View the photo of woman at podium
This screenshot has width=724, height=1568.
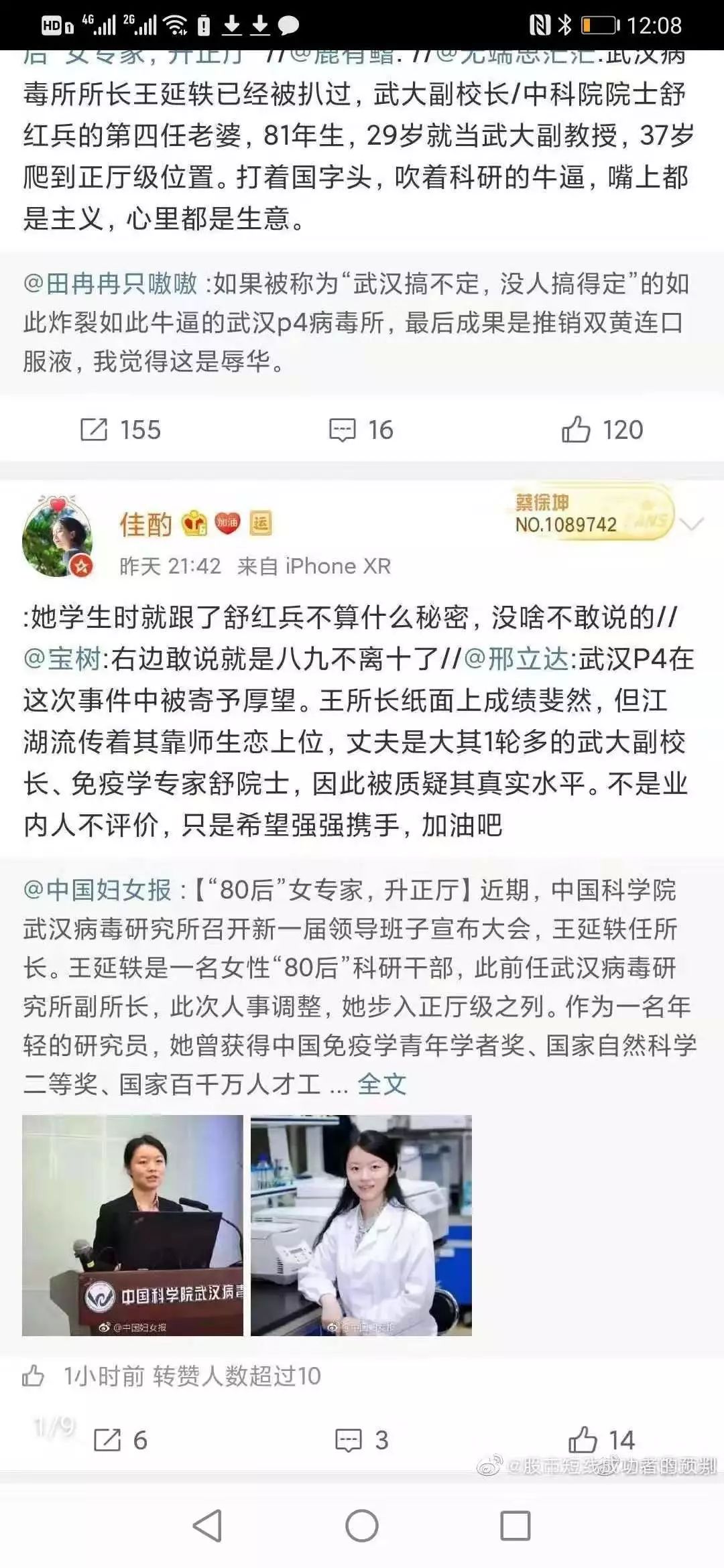click(133, 1226)
